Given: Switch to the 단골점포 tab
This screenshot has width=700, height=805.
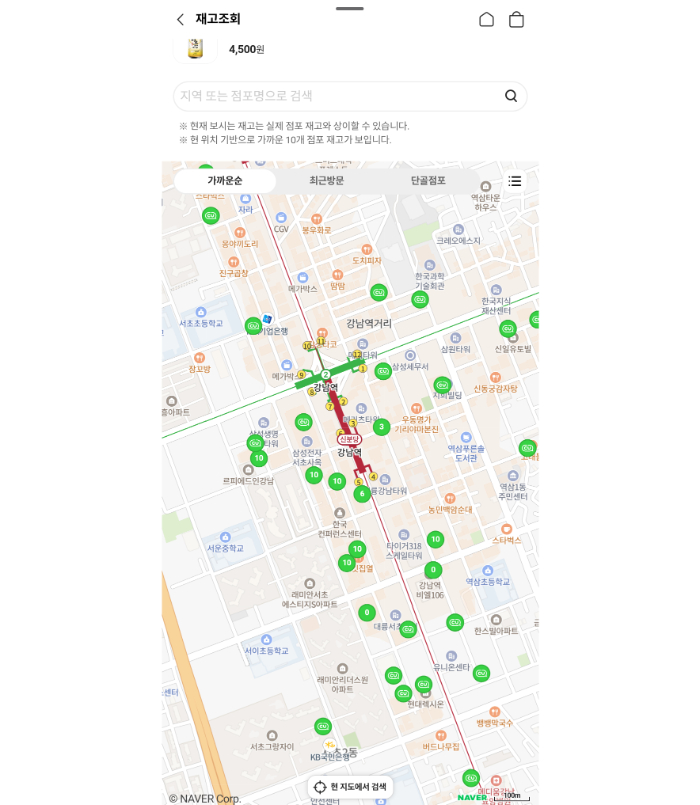Looking at the screenshot, I should [428, 181].
